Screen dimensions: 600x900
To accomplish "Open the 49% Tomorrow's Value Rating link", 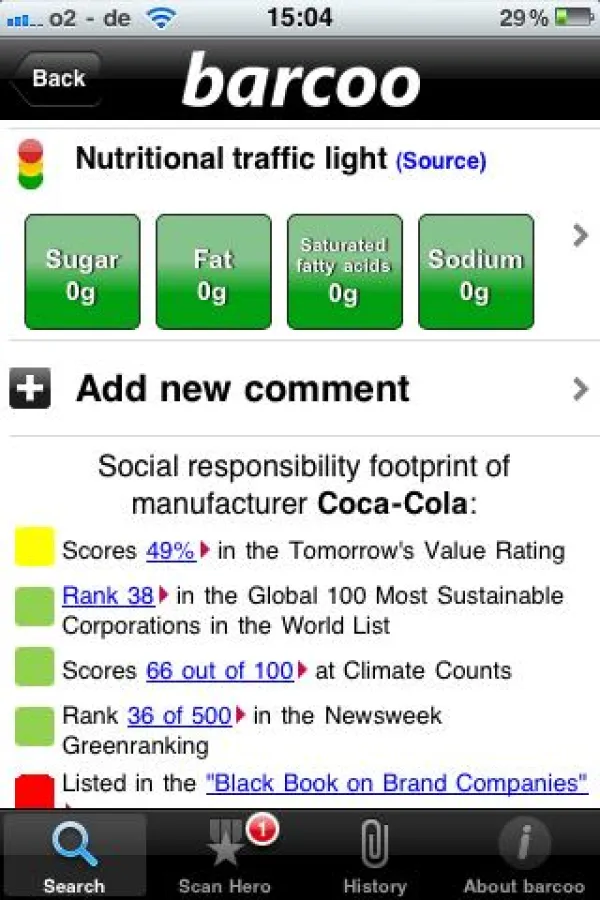I will pyautogui.click(x=171, y=550).
